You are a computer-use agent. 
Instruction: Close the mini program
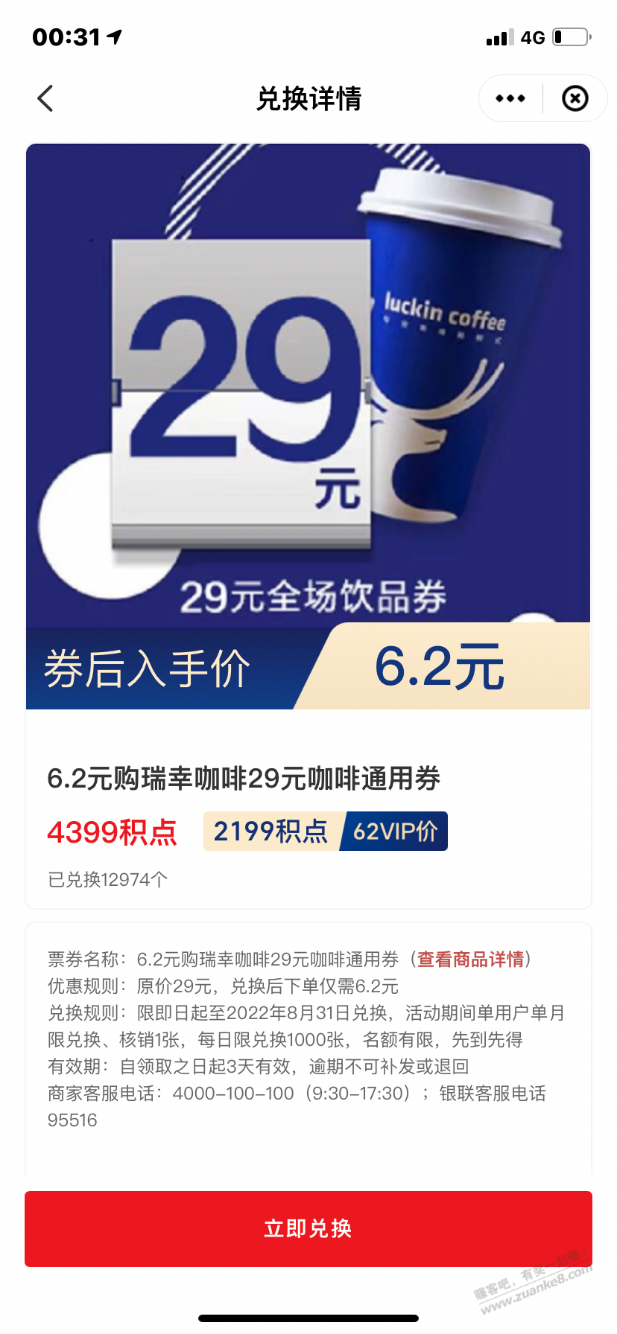pyautogui.click(x=575, y=98)
